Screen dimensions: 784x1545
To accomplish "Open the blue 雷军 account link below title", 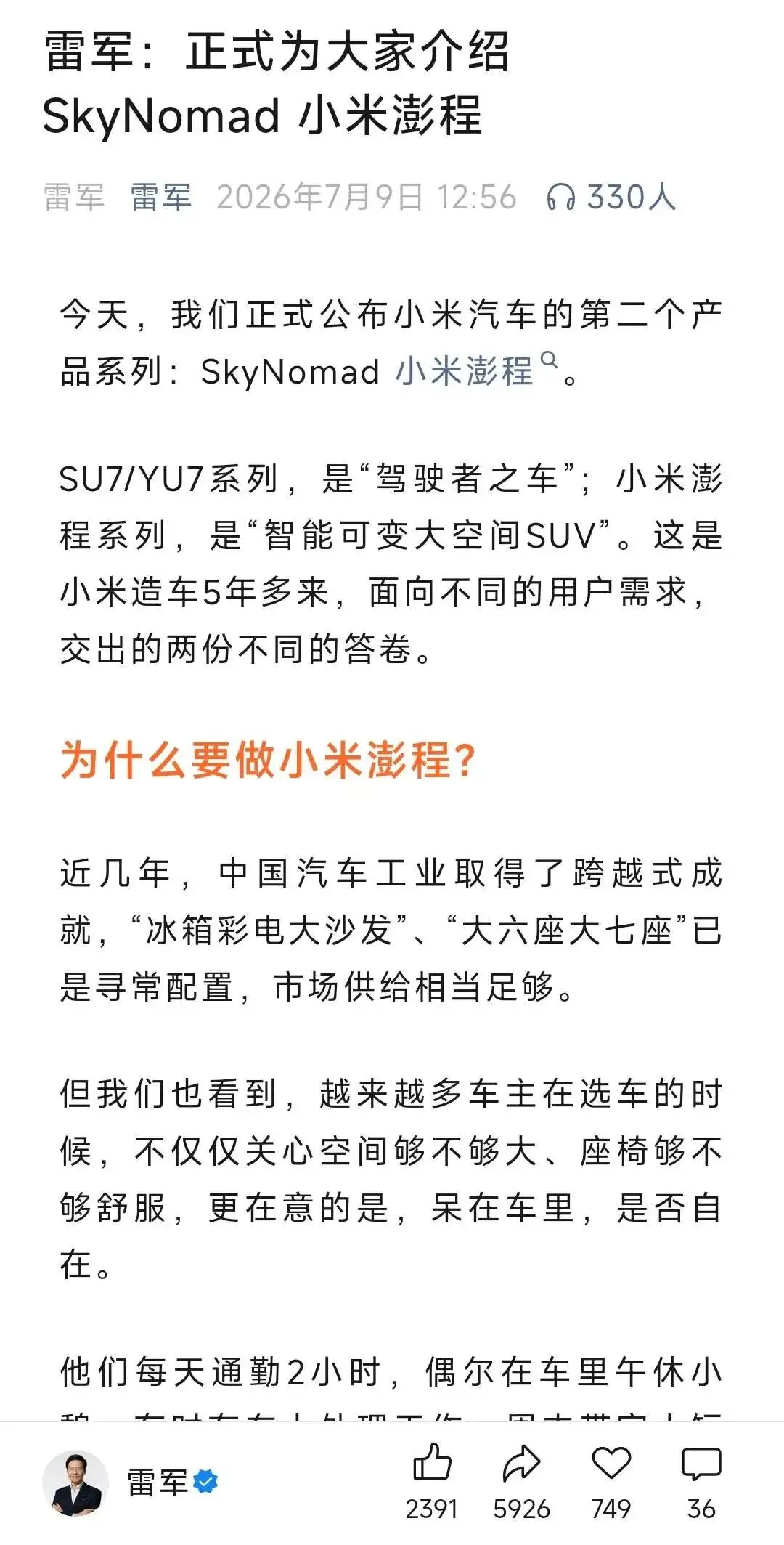I will tap(161, 198).
